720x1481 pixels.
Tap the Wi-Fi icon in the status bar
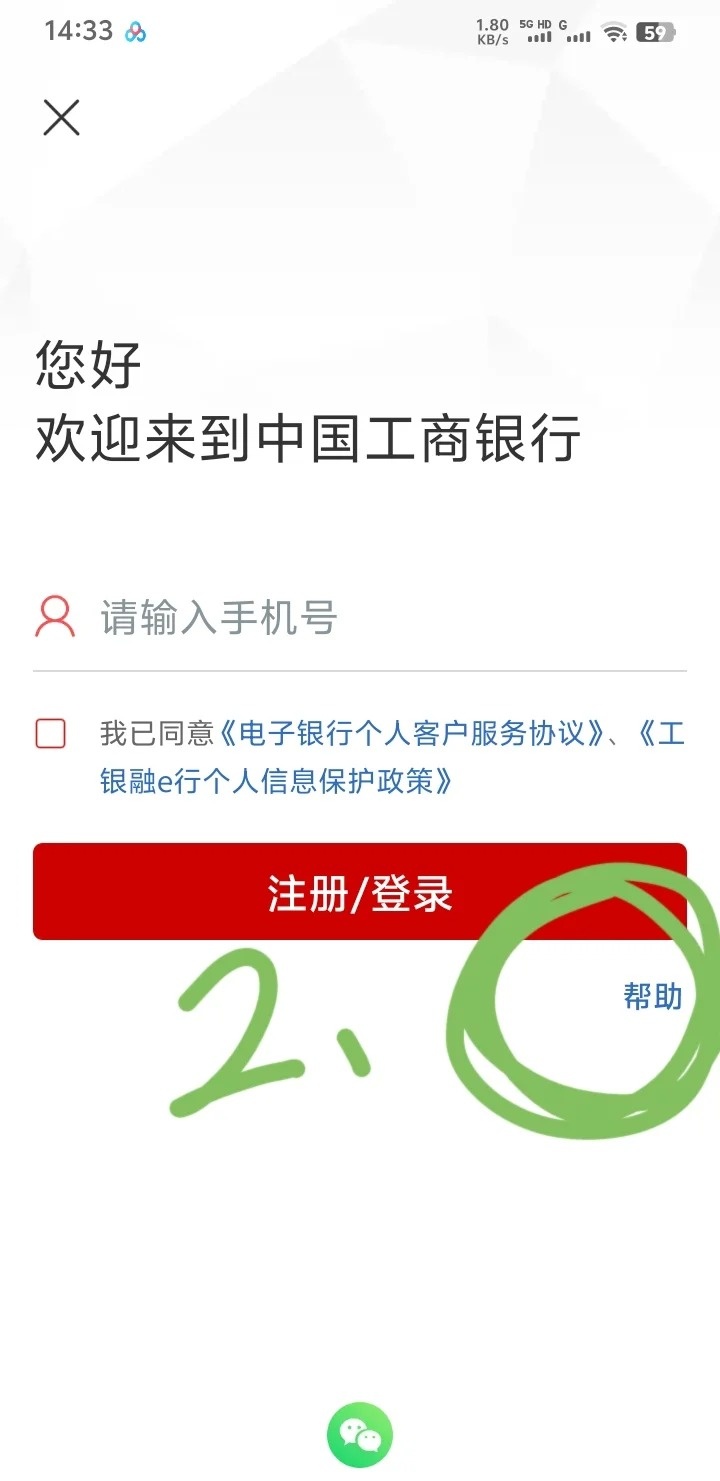pos(613,31)
